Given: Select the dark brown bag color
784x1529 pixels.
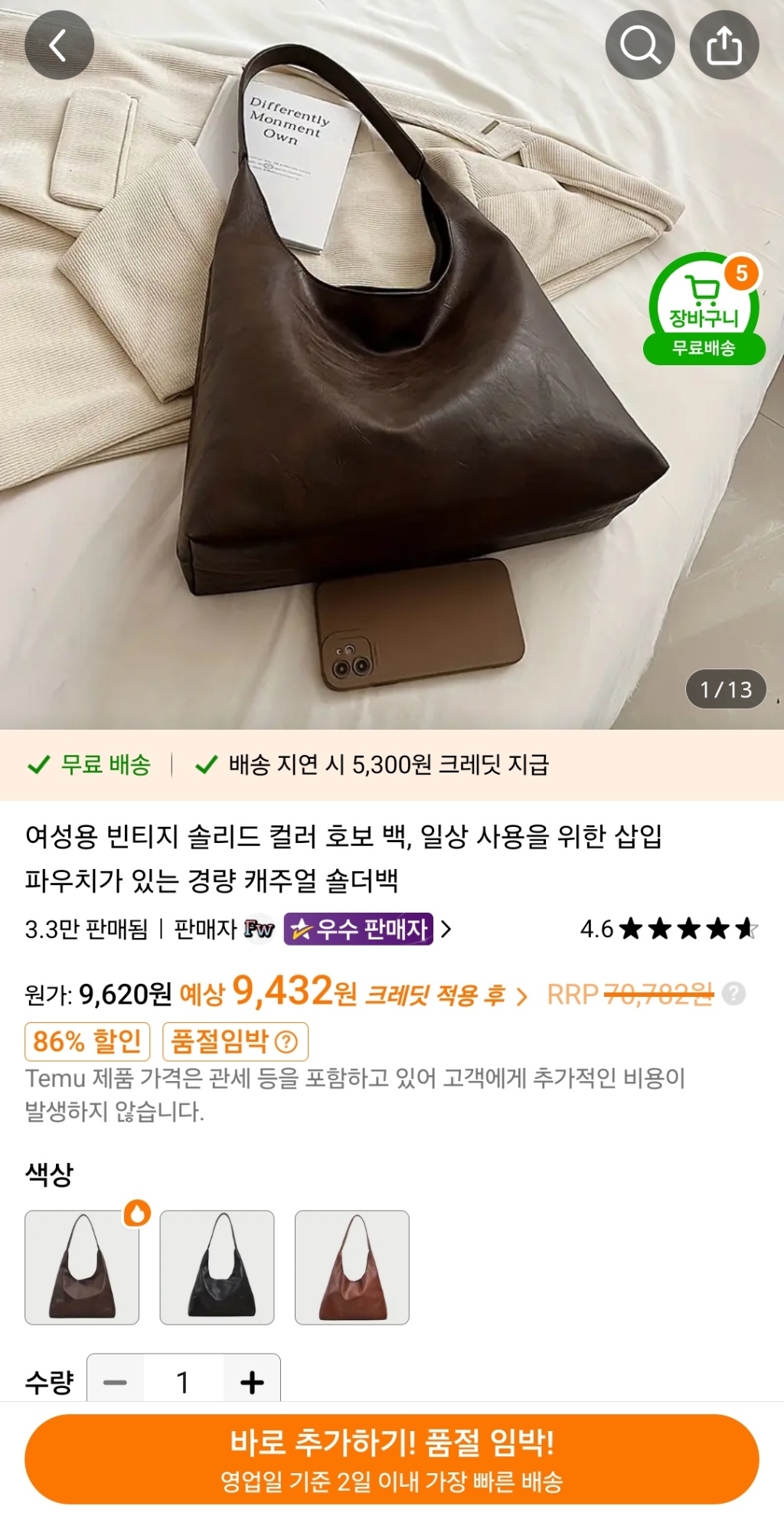Looking at the screenshot, I should coord(82,1267).
